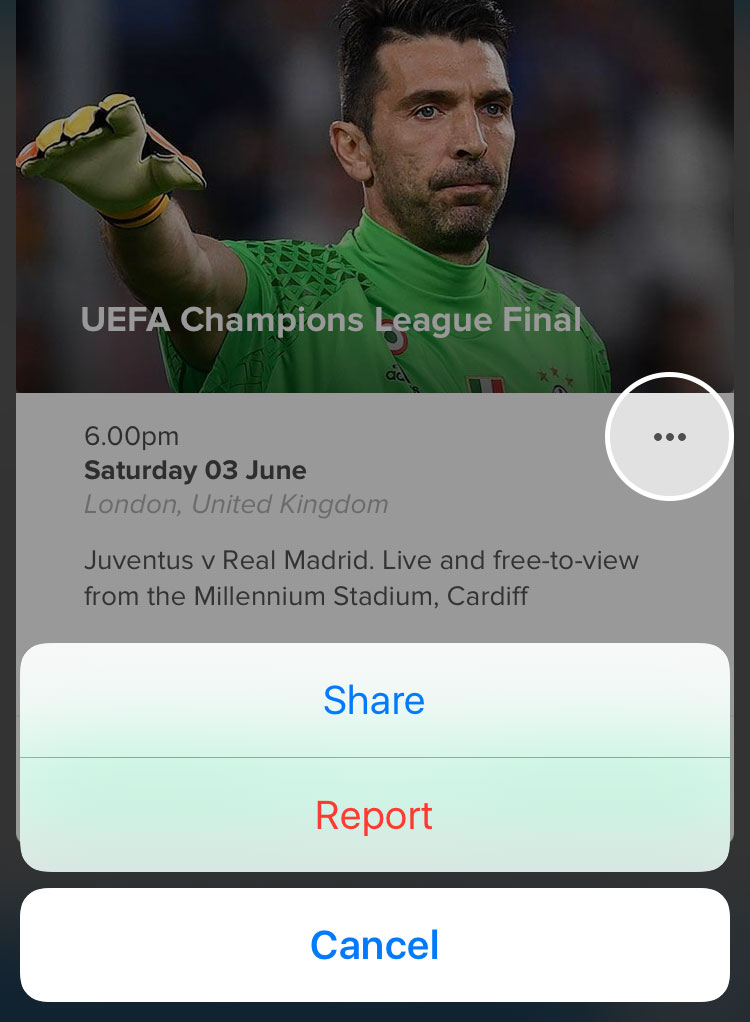Report this event
This screenshot has height=1022, width=750.
[x=374, y=815]
